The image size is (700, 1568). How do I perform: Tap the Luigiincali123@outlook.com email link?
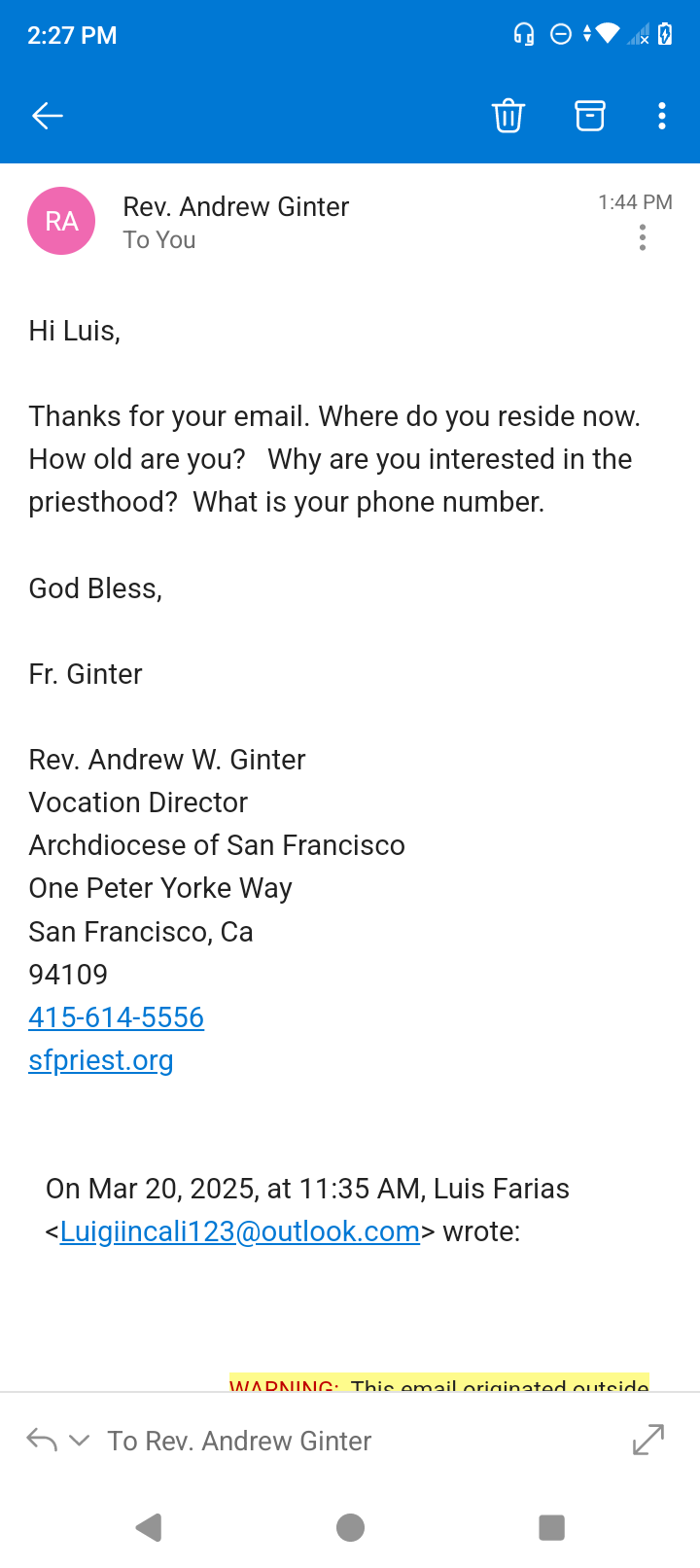[x=239, y=1231]
